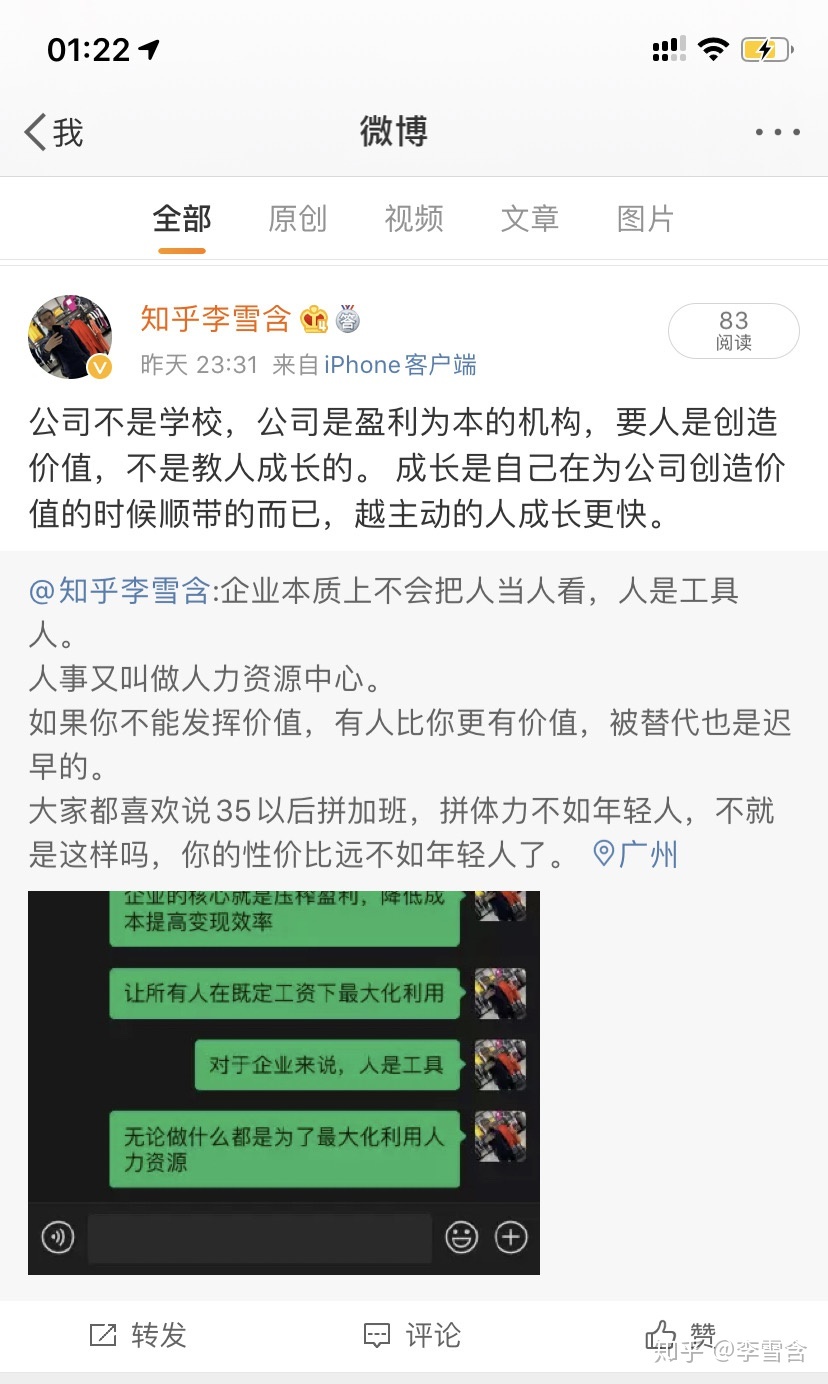Switch to the 全部 tab
Screen dimensions: 828x1384
(181, 219)
